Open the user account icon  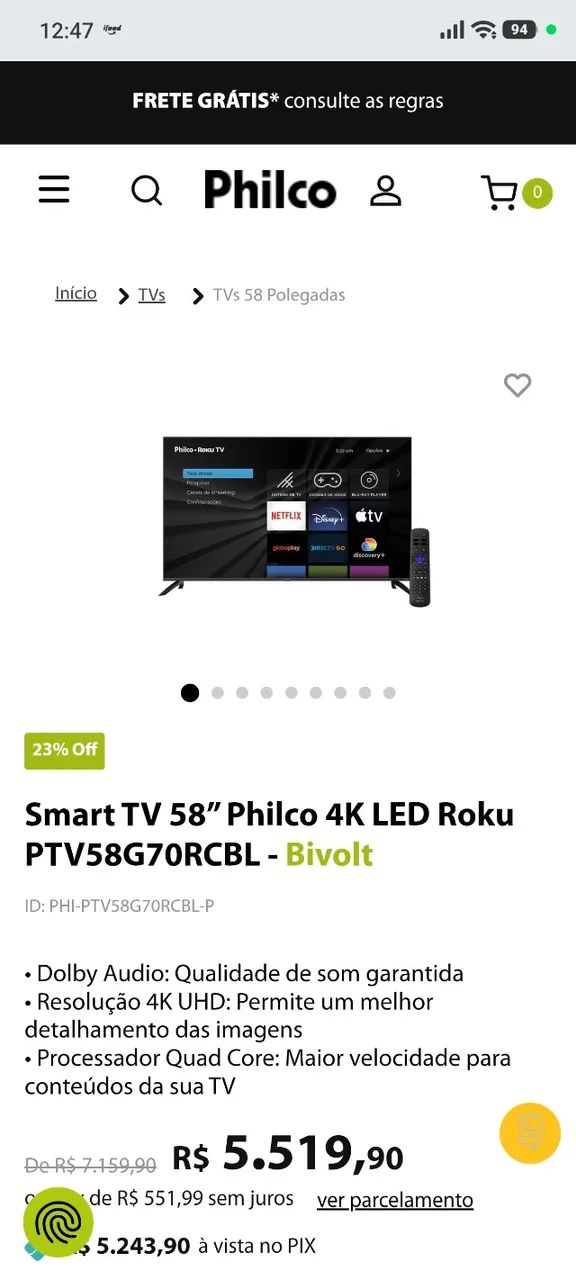(385, 190)
